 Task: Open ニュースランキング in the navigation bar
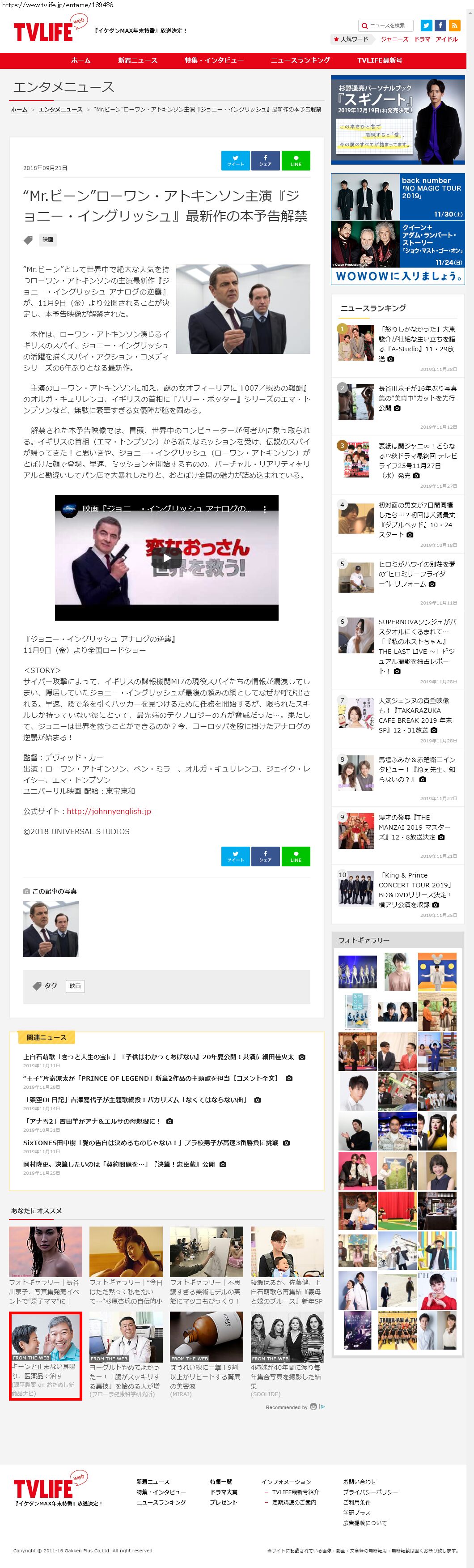pos(300,60)
